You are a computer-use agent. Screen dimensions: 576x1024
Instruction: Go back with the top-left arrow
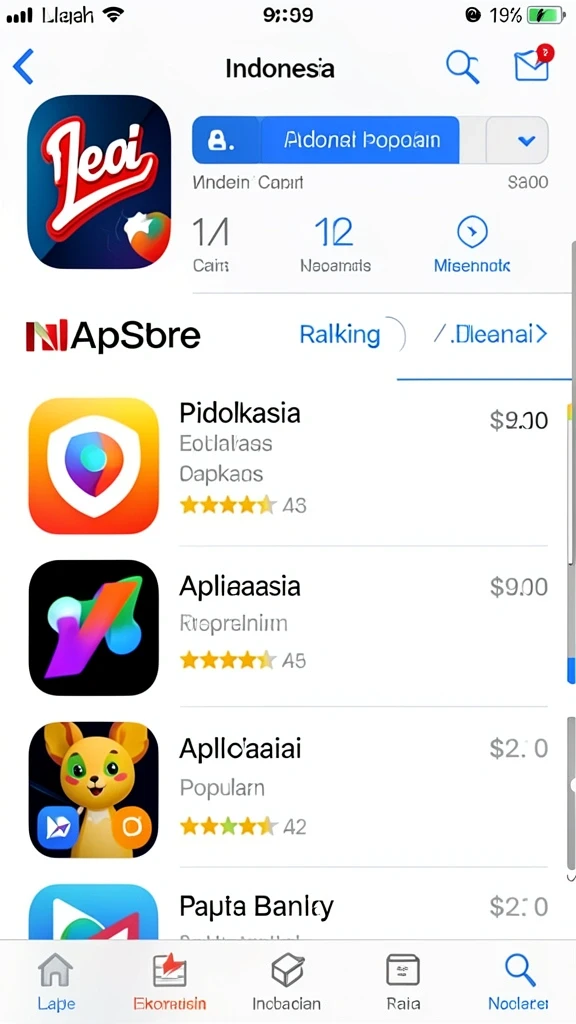click(x=23, y=67)
